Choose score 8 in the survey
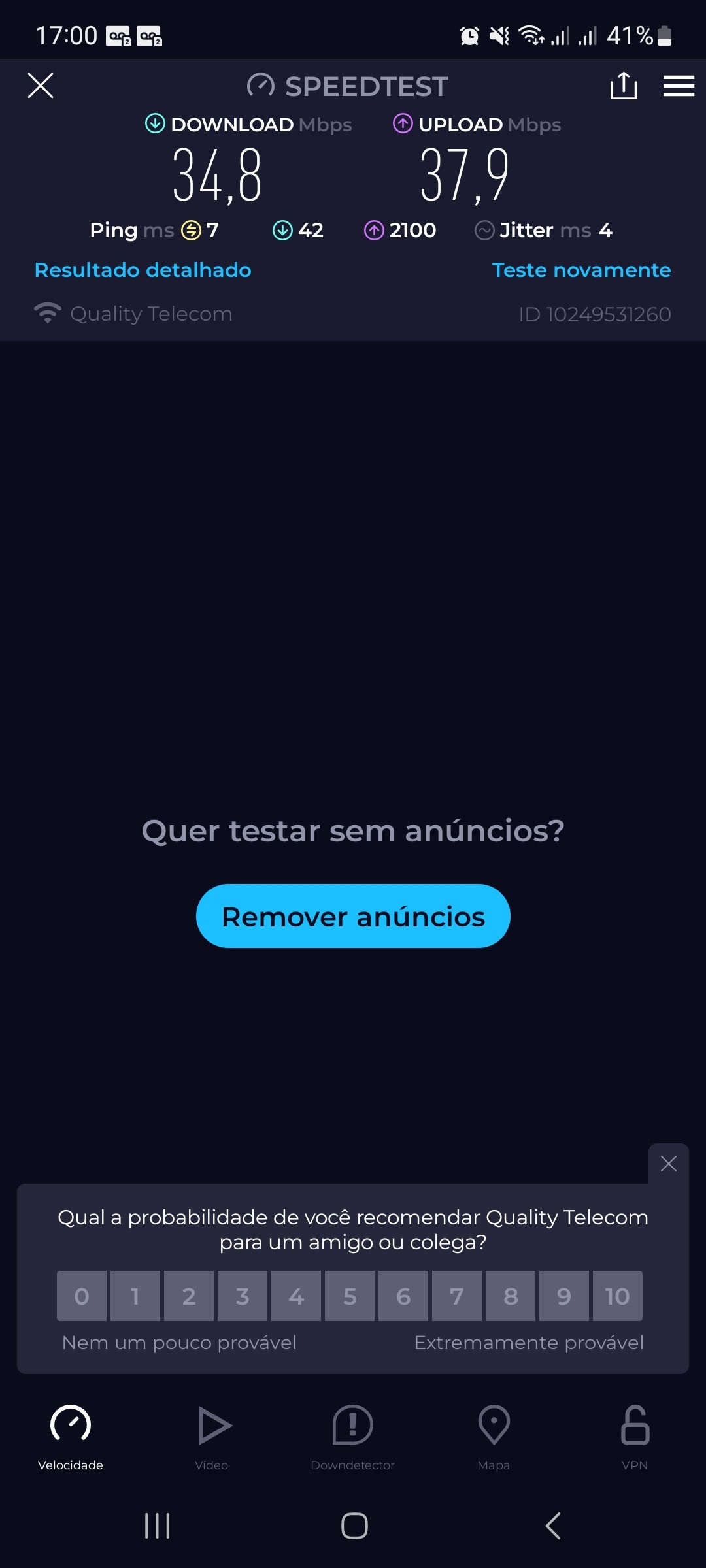 [x=511, y=1296]
